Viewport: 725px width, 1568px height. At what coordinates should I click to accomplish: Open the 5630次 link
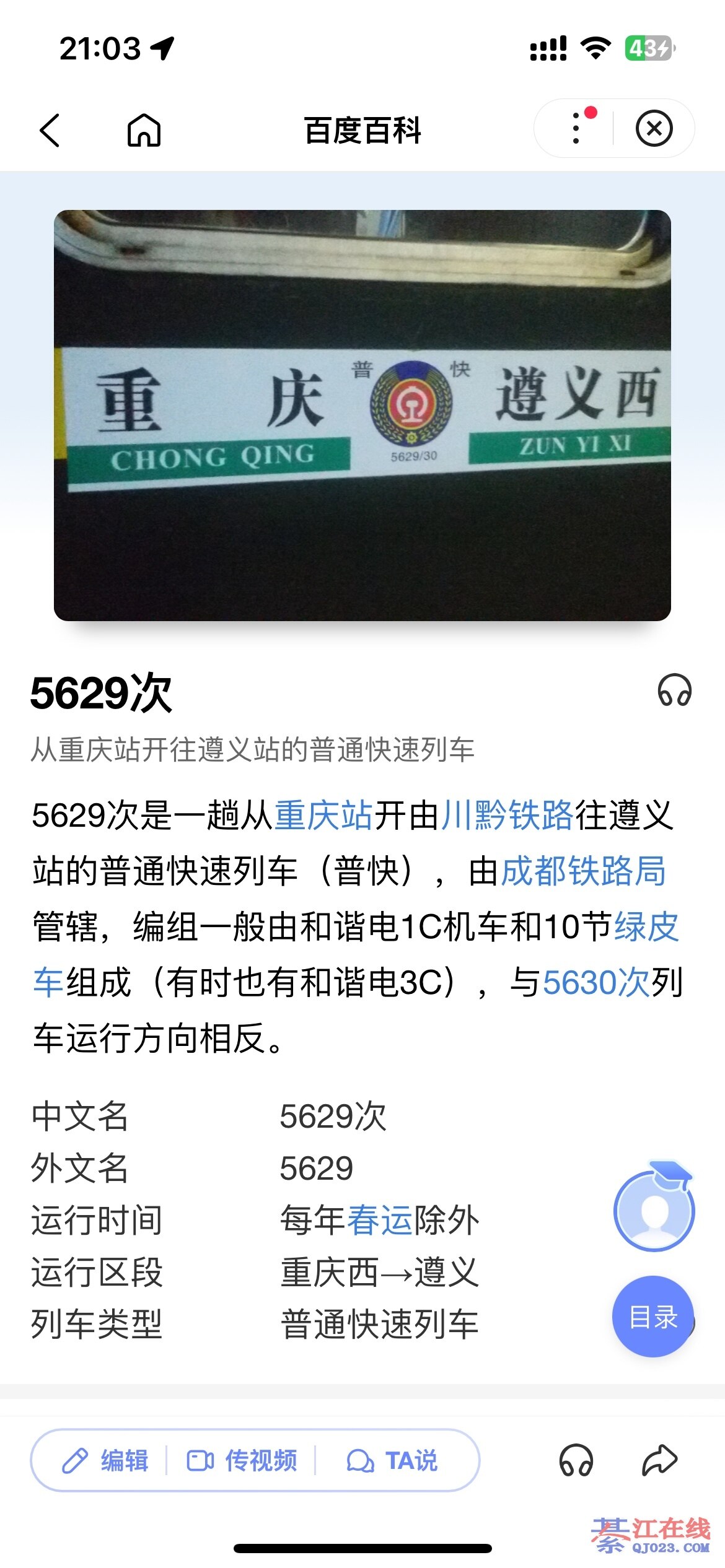pyautogui.click(x=595, y=982)
